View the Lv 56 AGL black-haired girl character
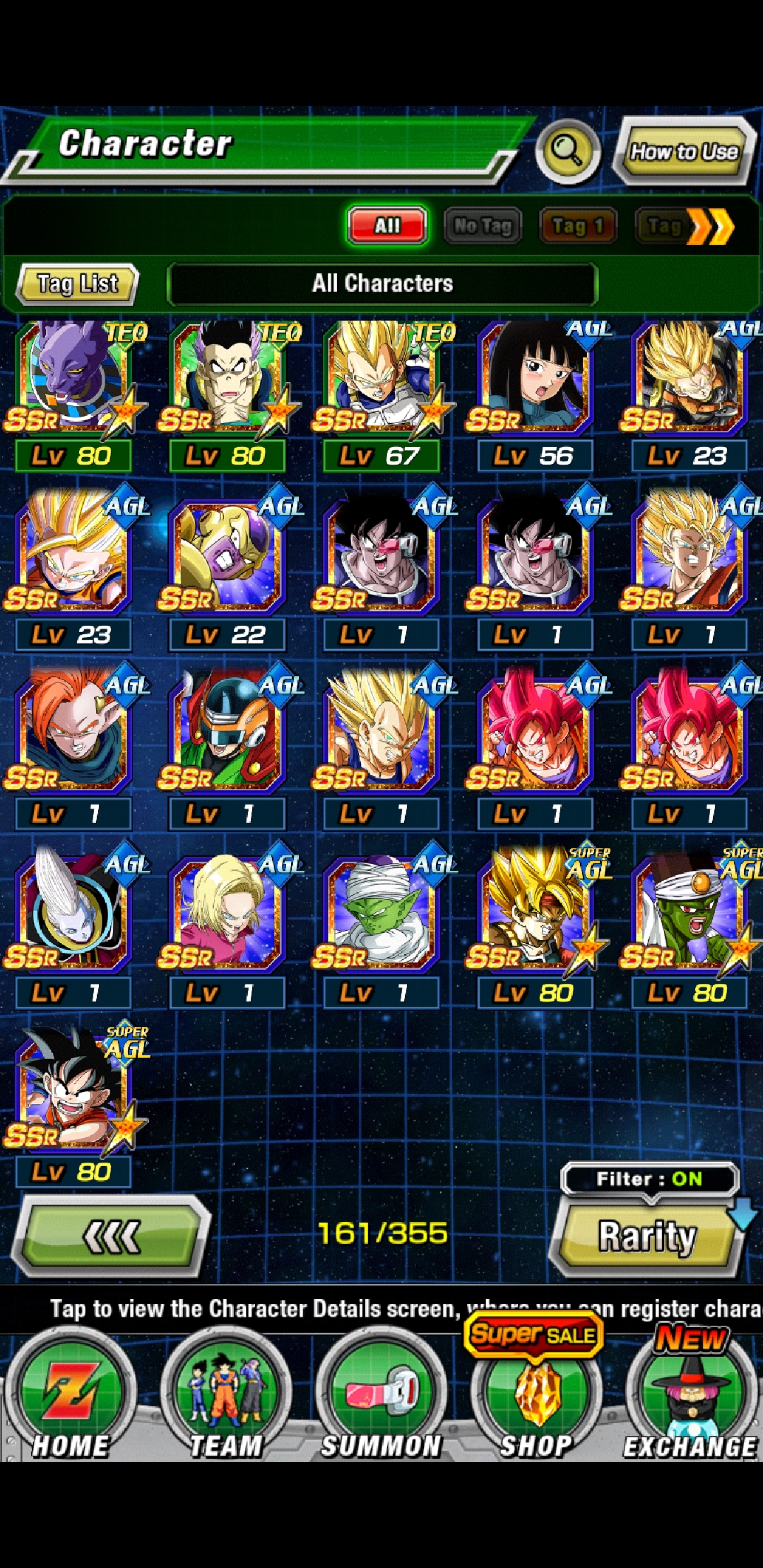 pos(536,396)
